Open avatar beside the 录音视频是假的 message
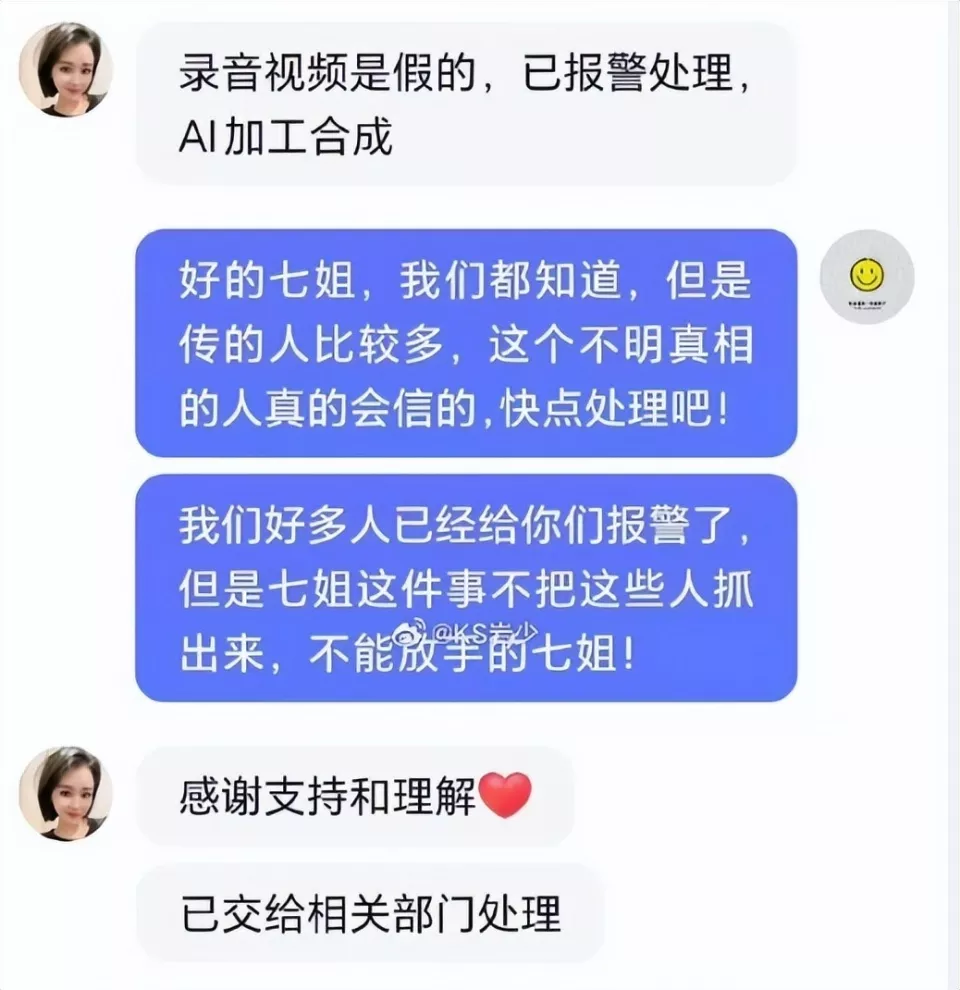The height and width of the screenshot is (990, 960). coord(66,70)
